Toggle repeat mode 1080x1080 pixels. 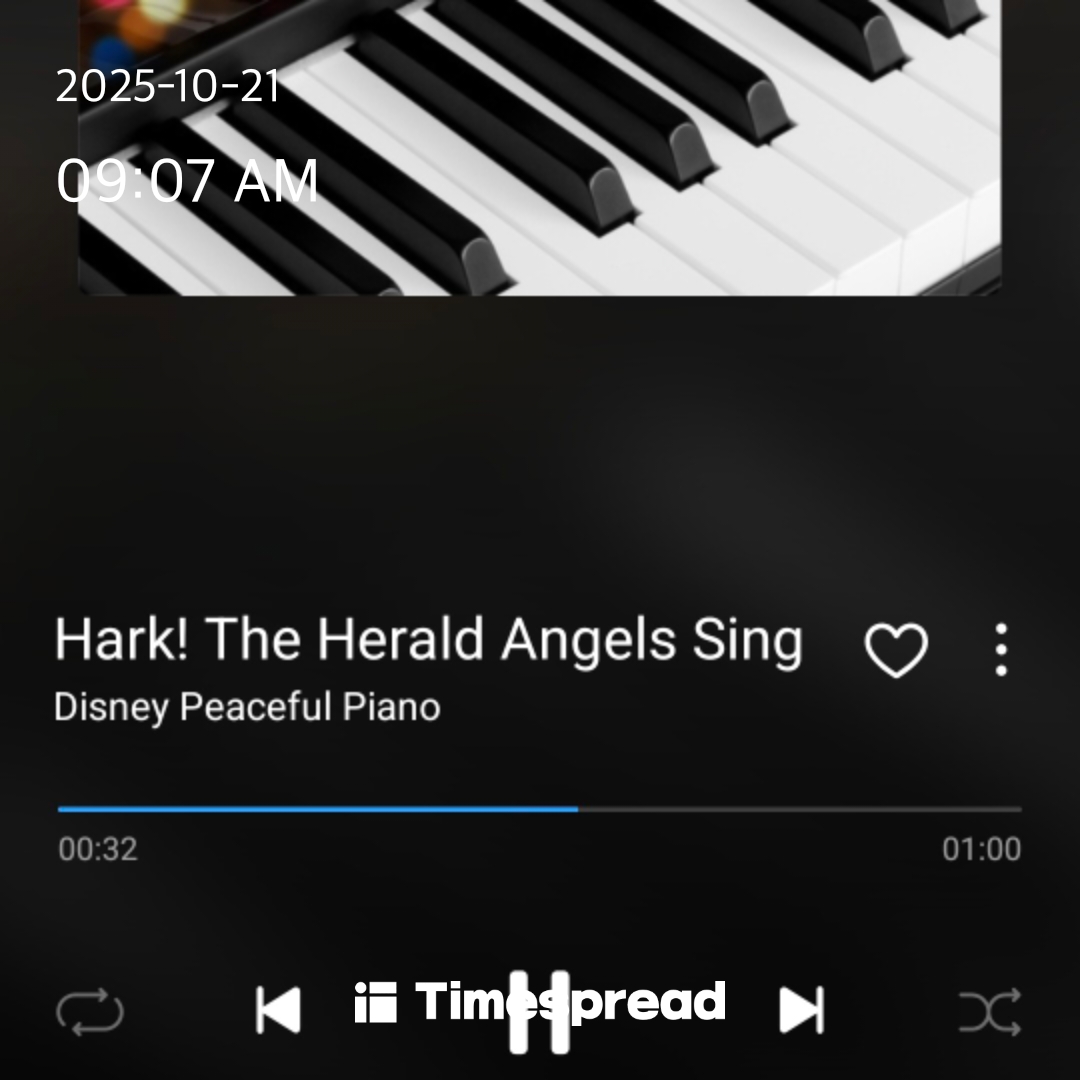[90, 1011]
